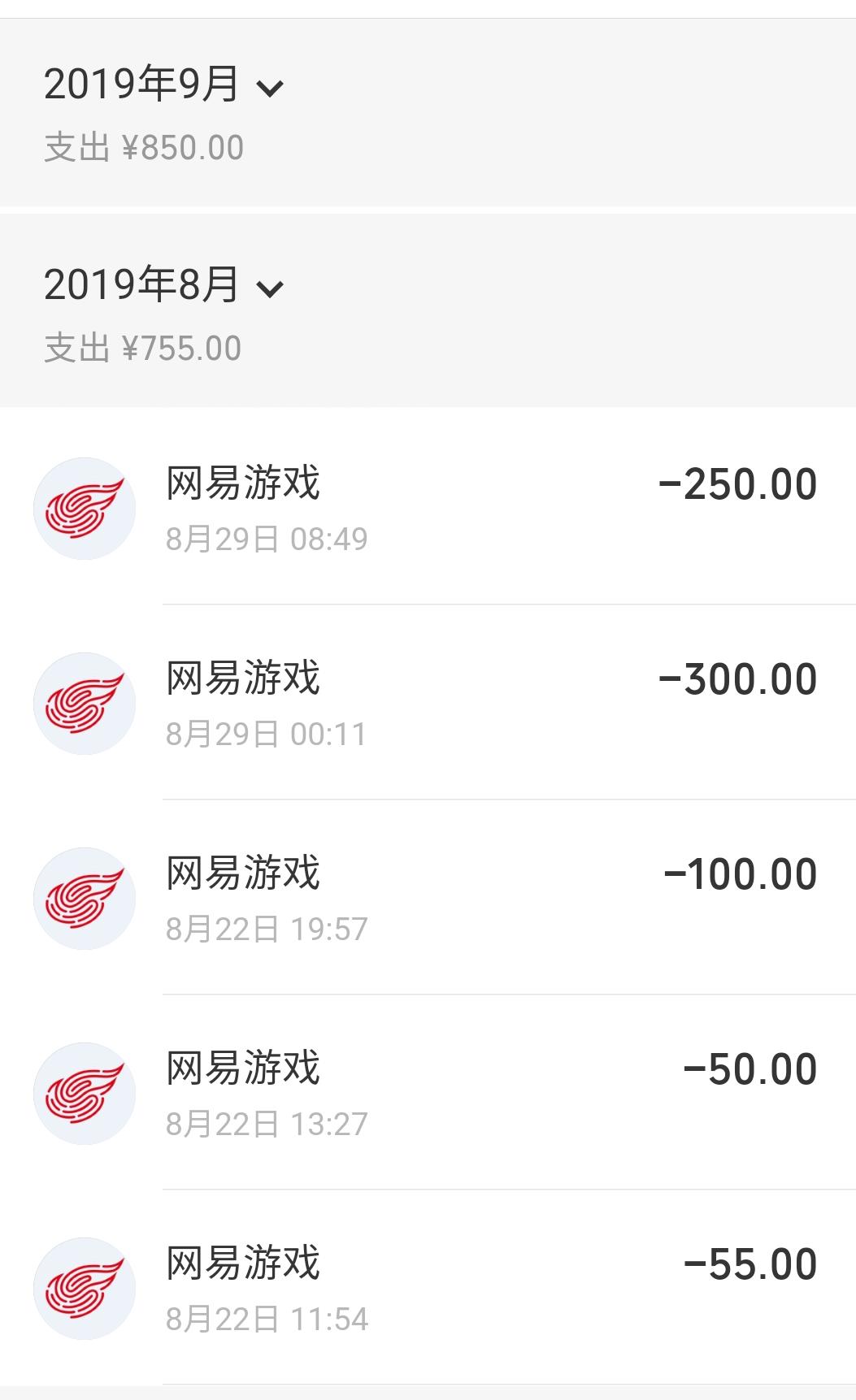
Task: Open the -300.00 网易游戏 transaction
Action: [x=428, y=703]
